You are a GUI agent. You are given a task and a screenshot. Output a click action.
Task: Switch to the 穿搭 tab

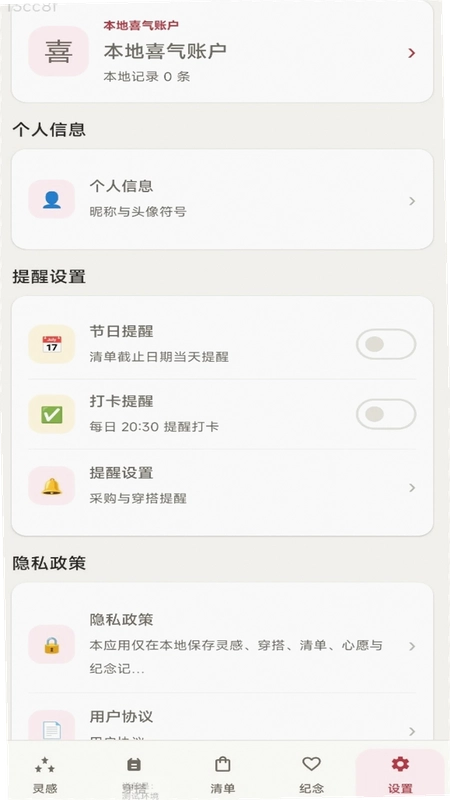point(134,773)
